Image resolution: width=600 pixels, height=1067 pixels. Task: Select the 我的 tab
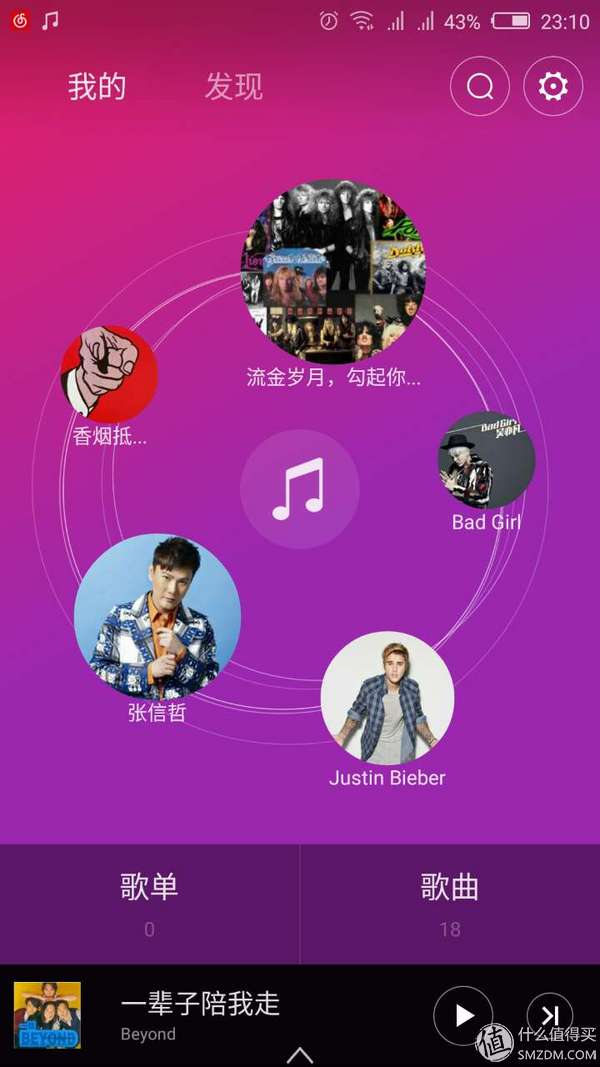(x=97, y=87)
